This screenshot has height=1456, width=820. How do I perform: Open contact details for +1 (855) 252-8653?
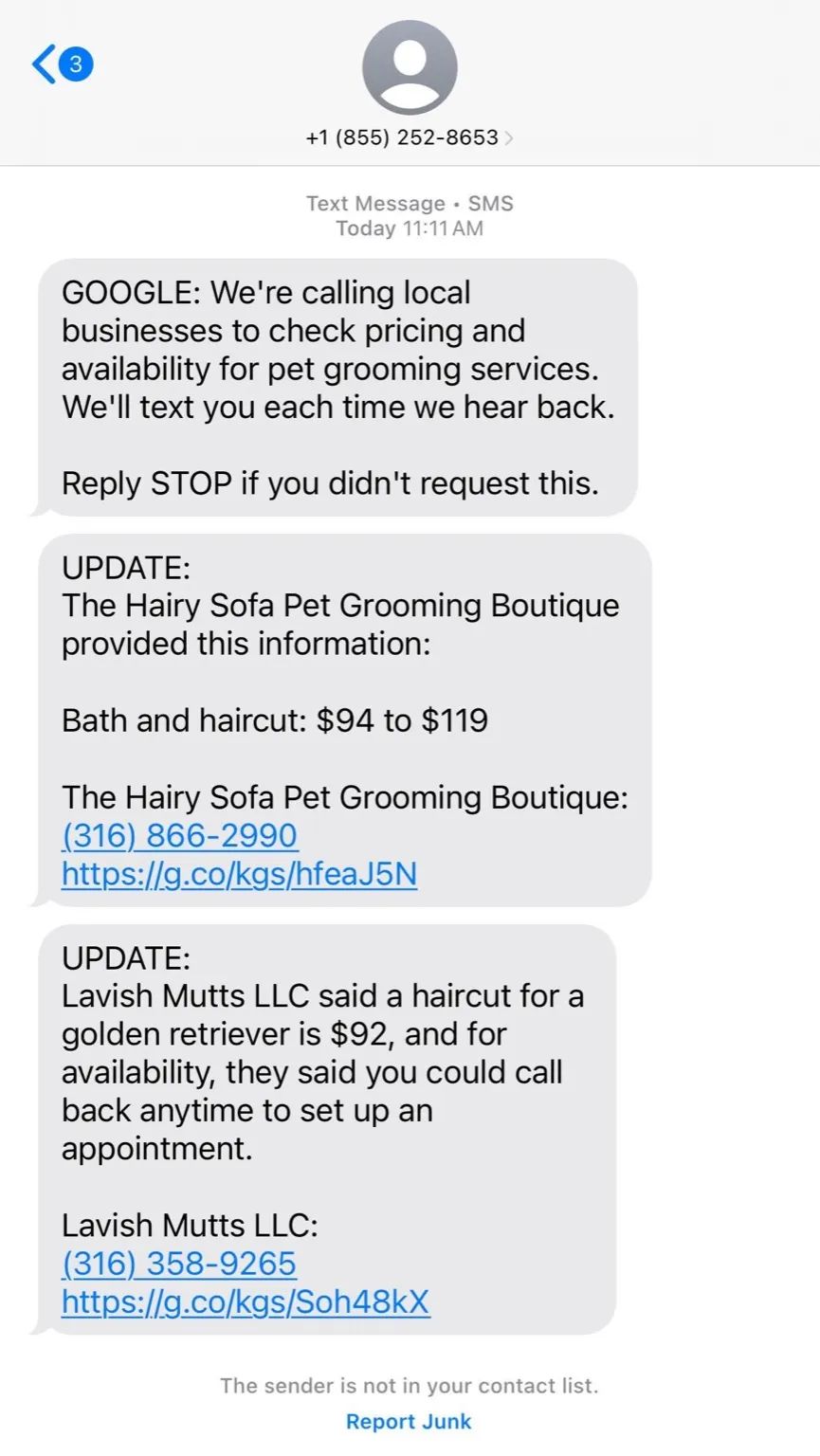[x=409, y=137]
